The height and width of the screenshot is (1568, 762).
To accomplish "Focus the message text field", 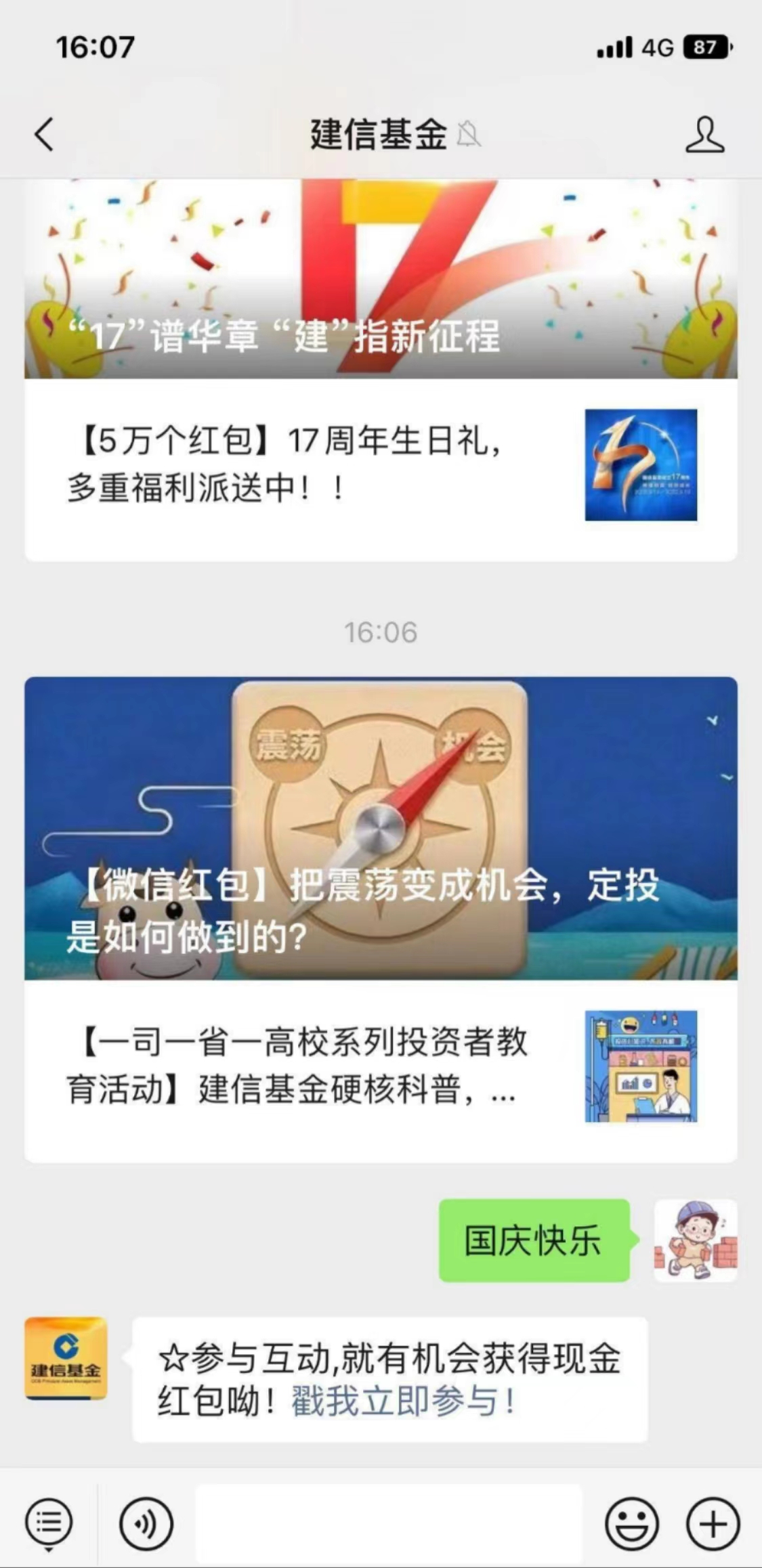I will coord(389,1523).
